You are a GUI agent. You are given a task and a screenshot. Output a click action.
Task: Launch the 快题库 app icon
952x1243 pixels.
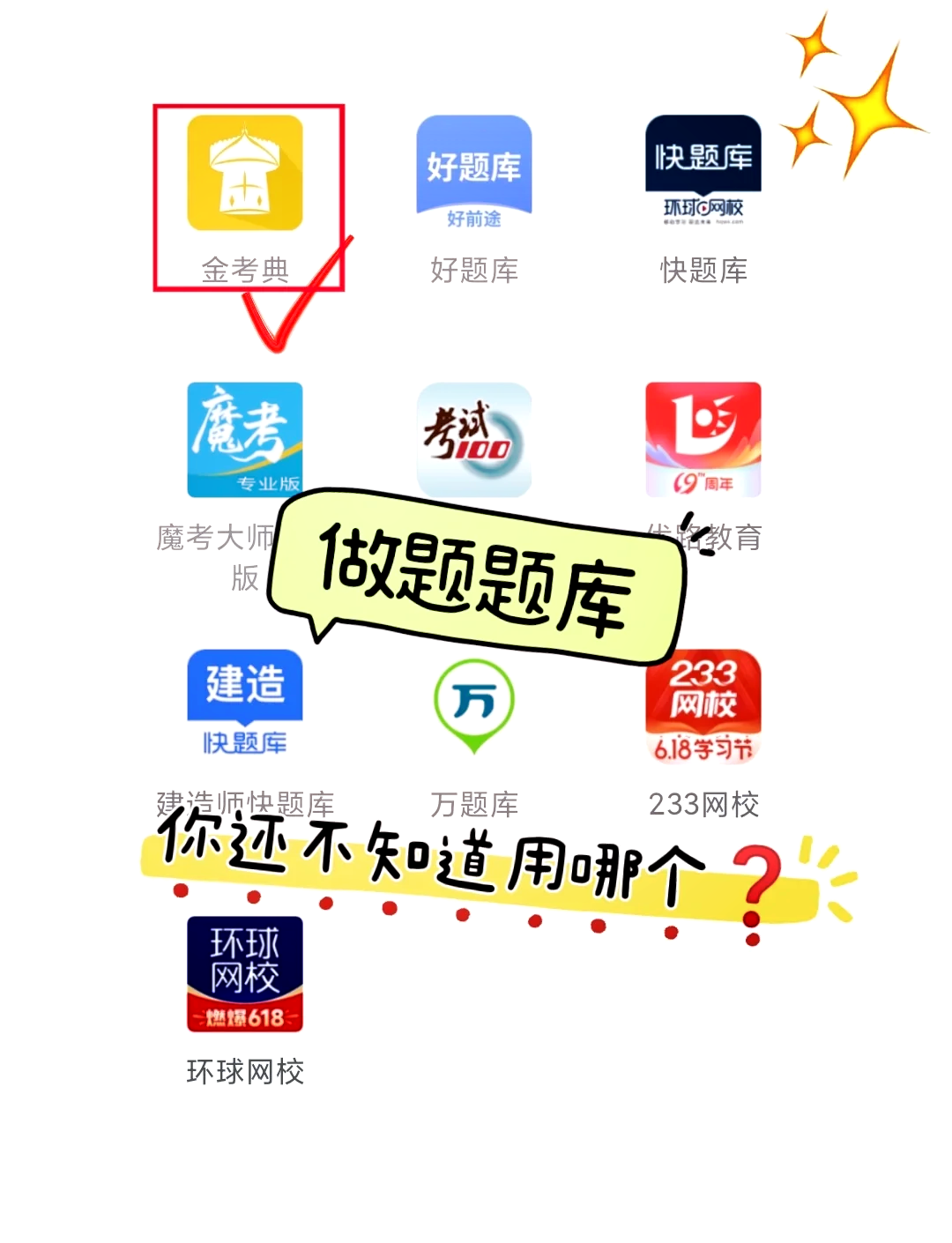point(703,167)
